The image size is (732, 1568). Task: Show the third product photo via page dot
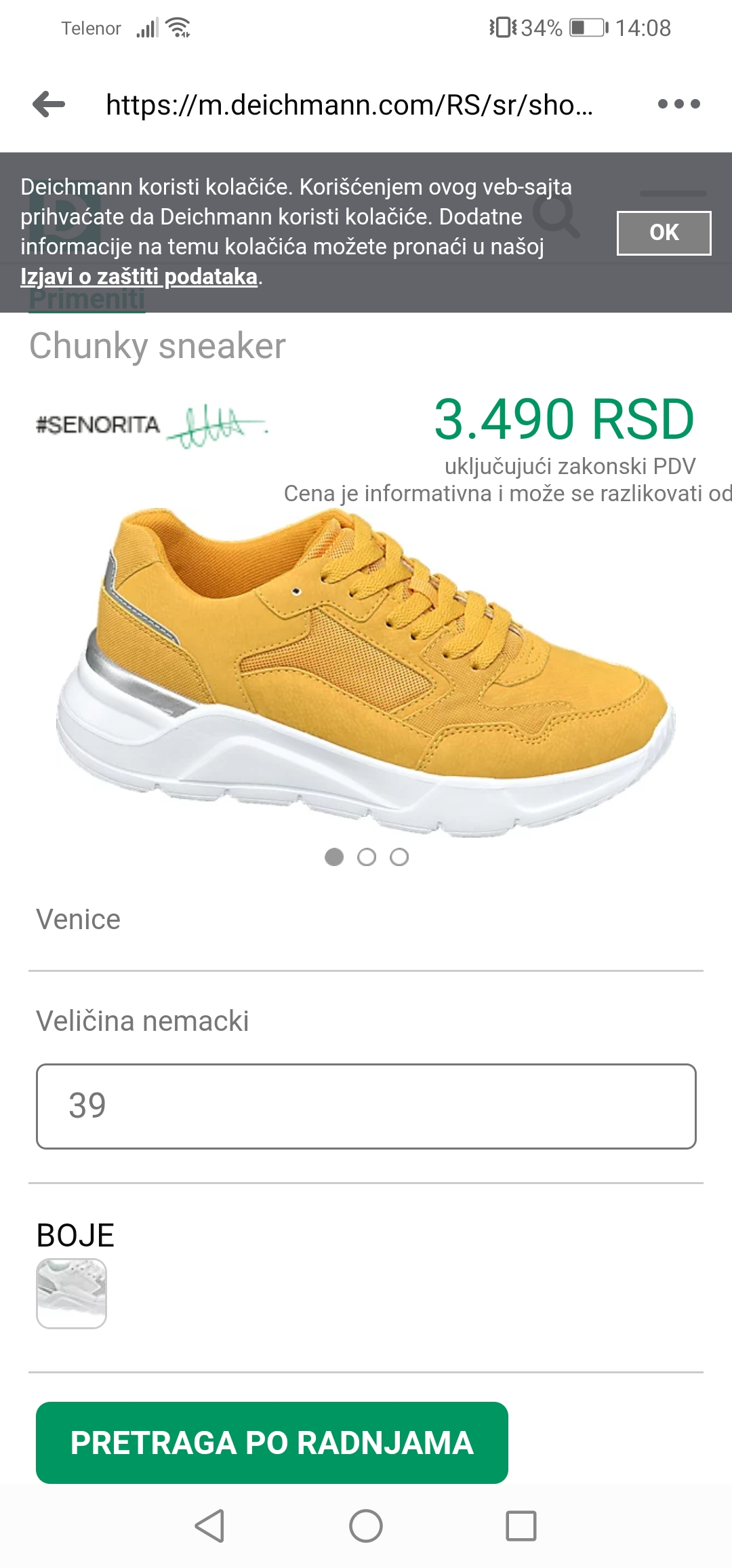pos(399,857)
